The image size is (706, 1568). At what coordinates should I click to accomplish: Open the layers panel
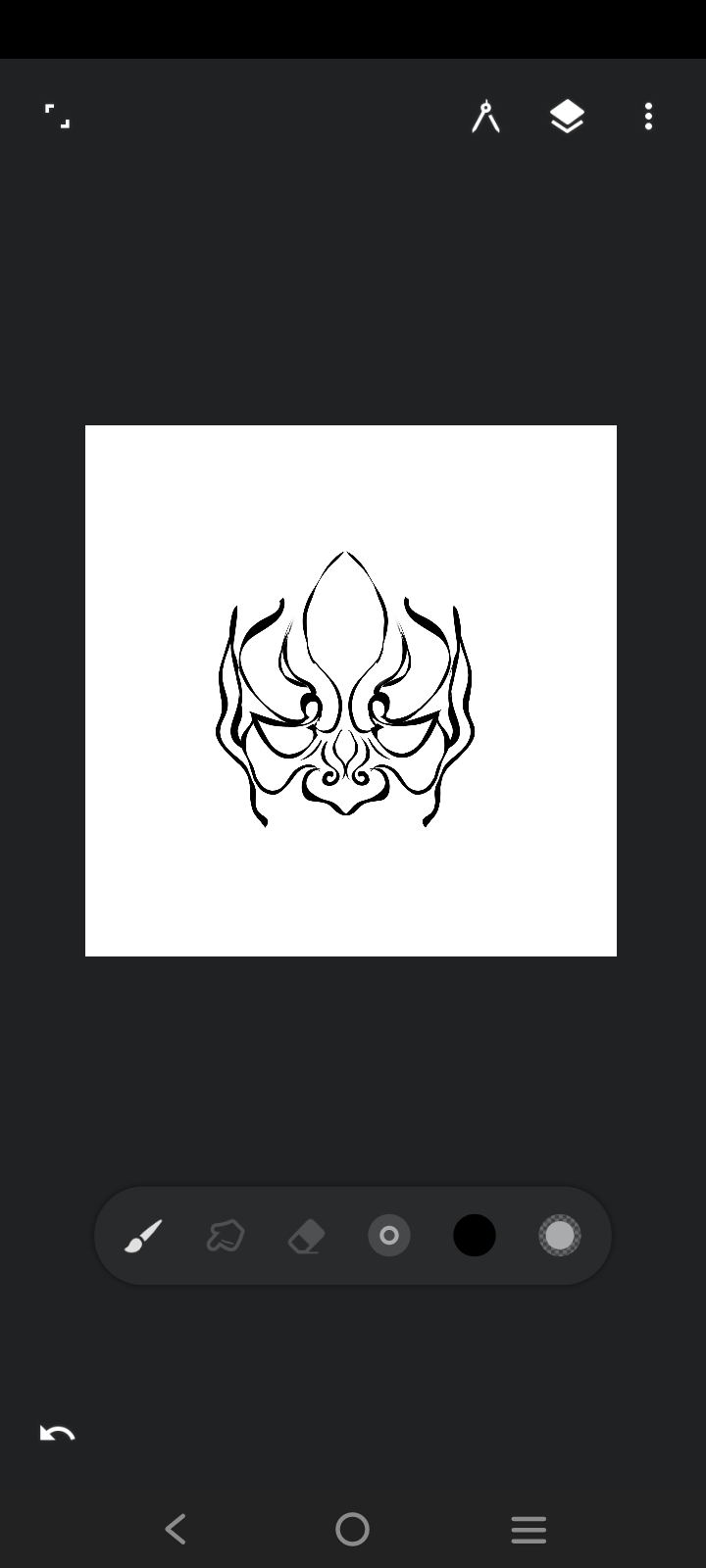pos(567,117)
